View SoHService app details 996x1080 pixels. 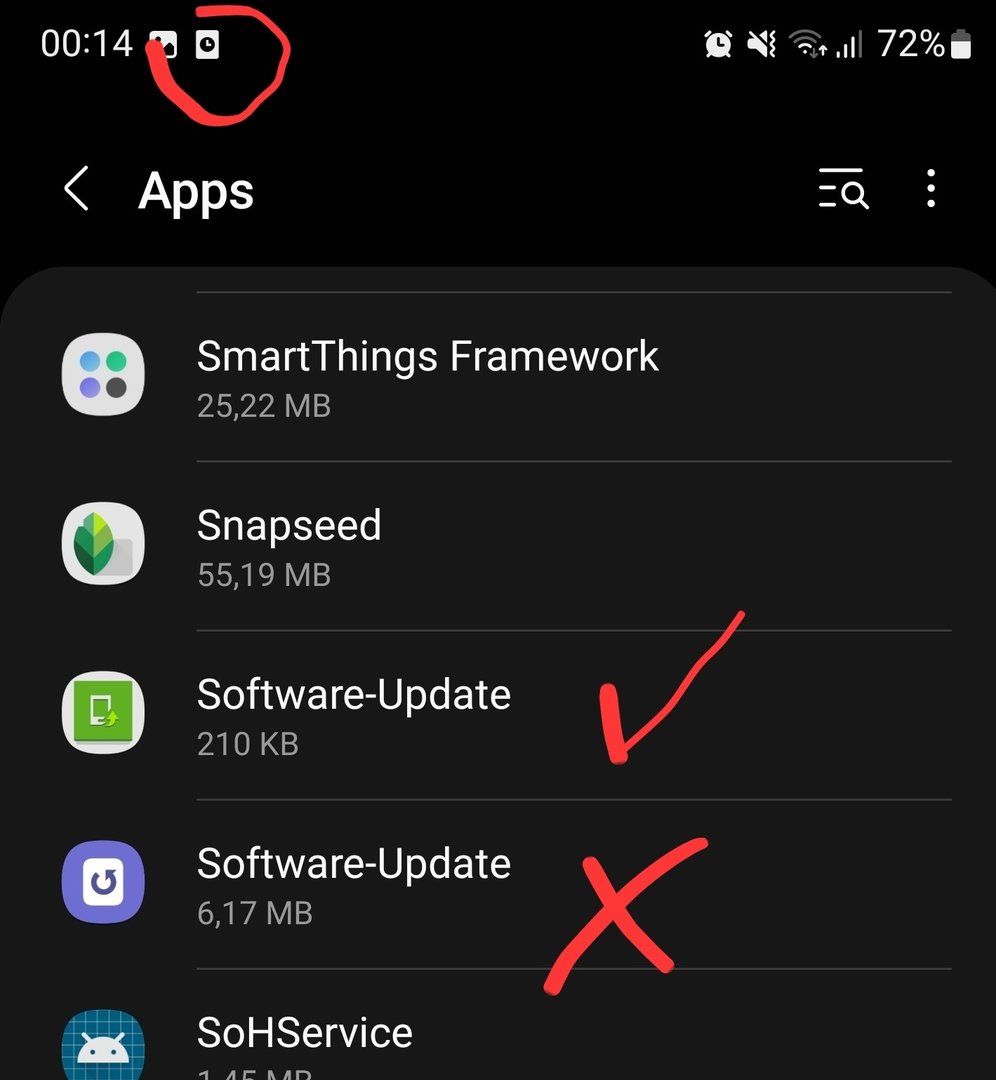tap(305, 1040)
